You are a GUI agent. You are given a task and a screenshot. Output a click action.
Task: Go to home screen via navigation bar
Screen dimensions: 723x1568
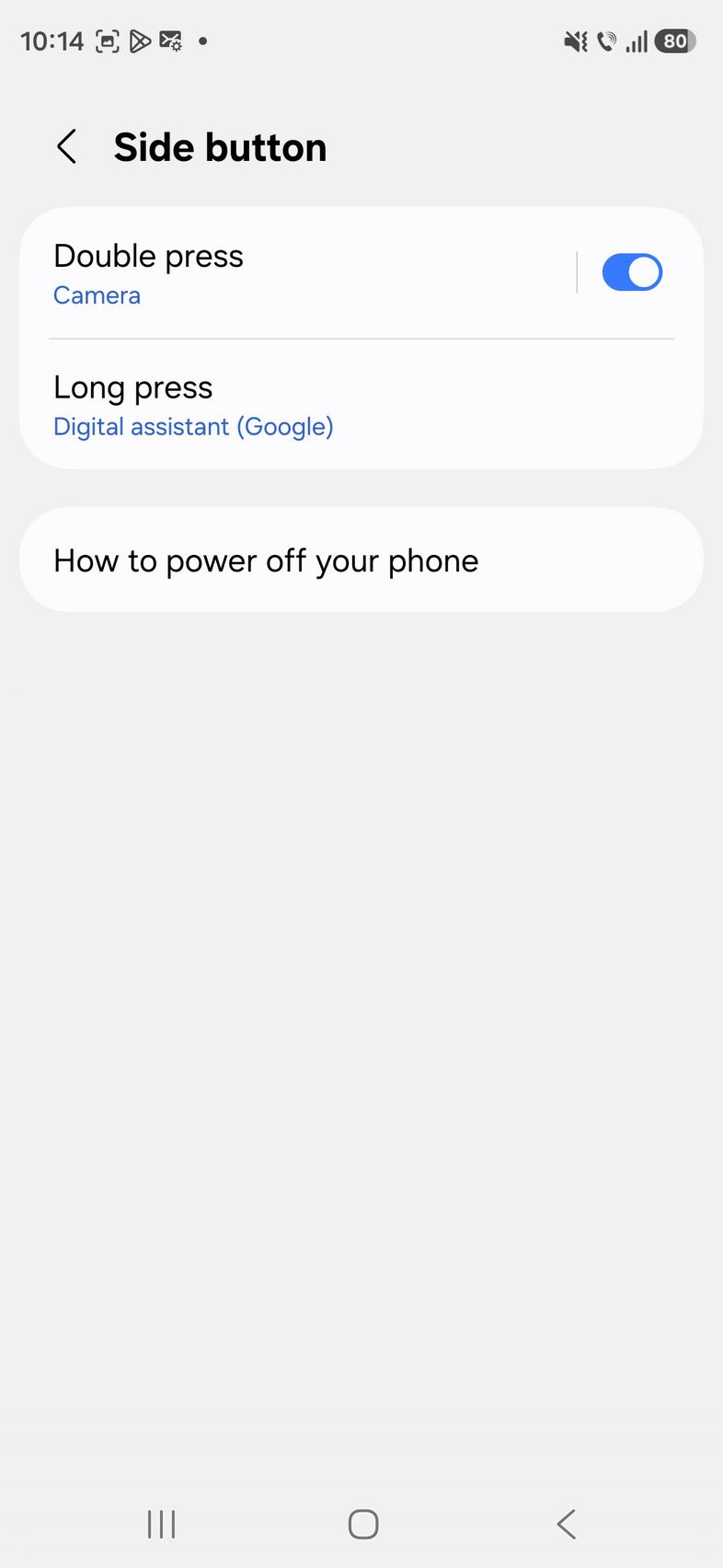pyautogui.click(x=363, y=1524)
